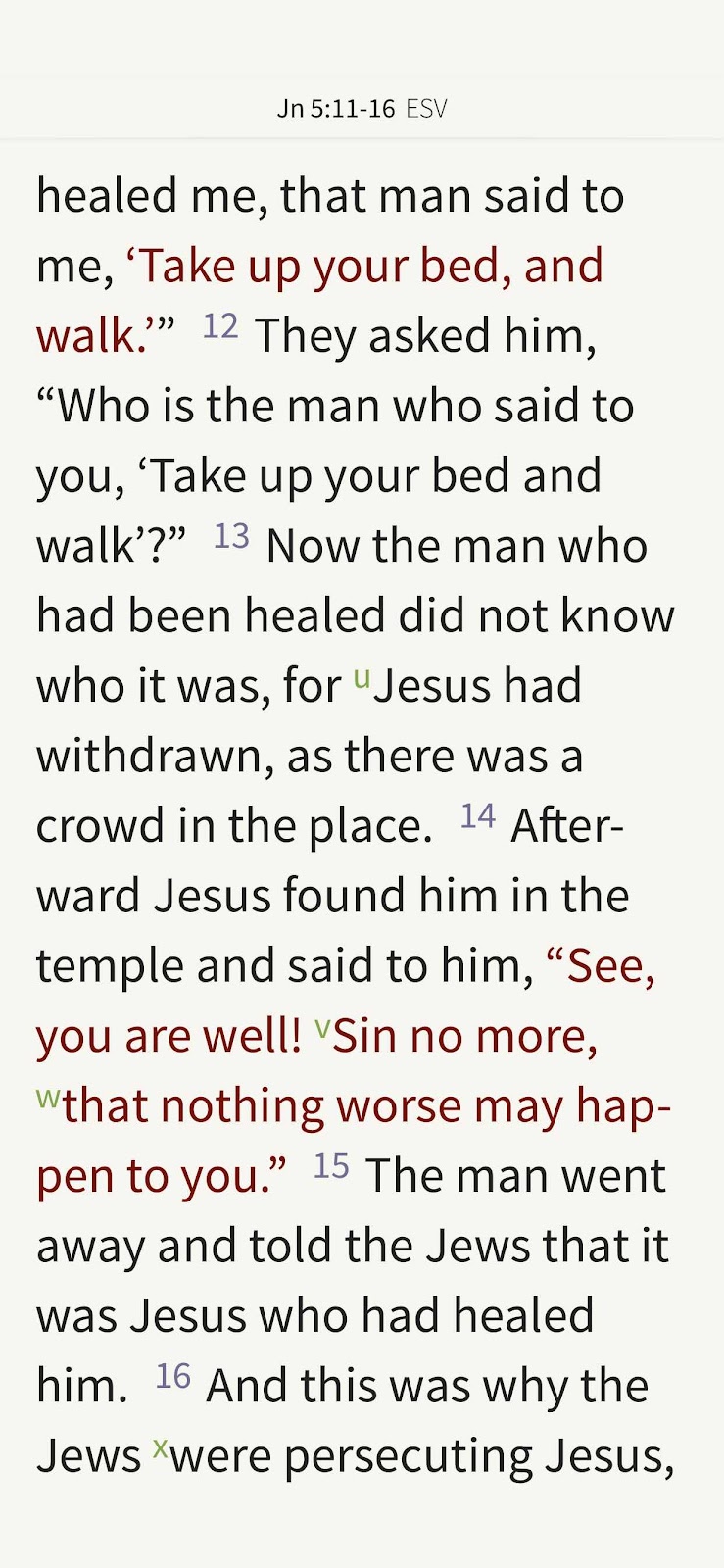
Task: Open cross-reference w before "that nothing worse"
Action: [x=48, y=1098]
